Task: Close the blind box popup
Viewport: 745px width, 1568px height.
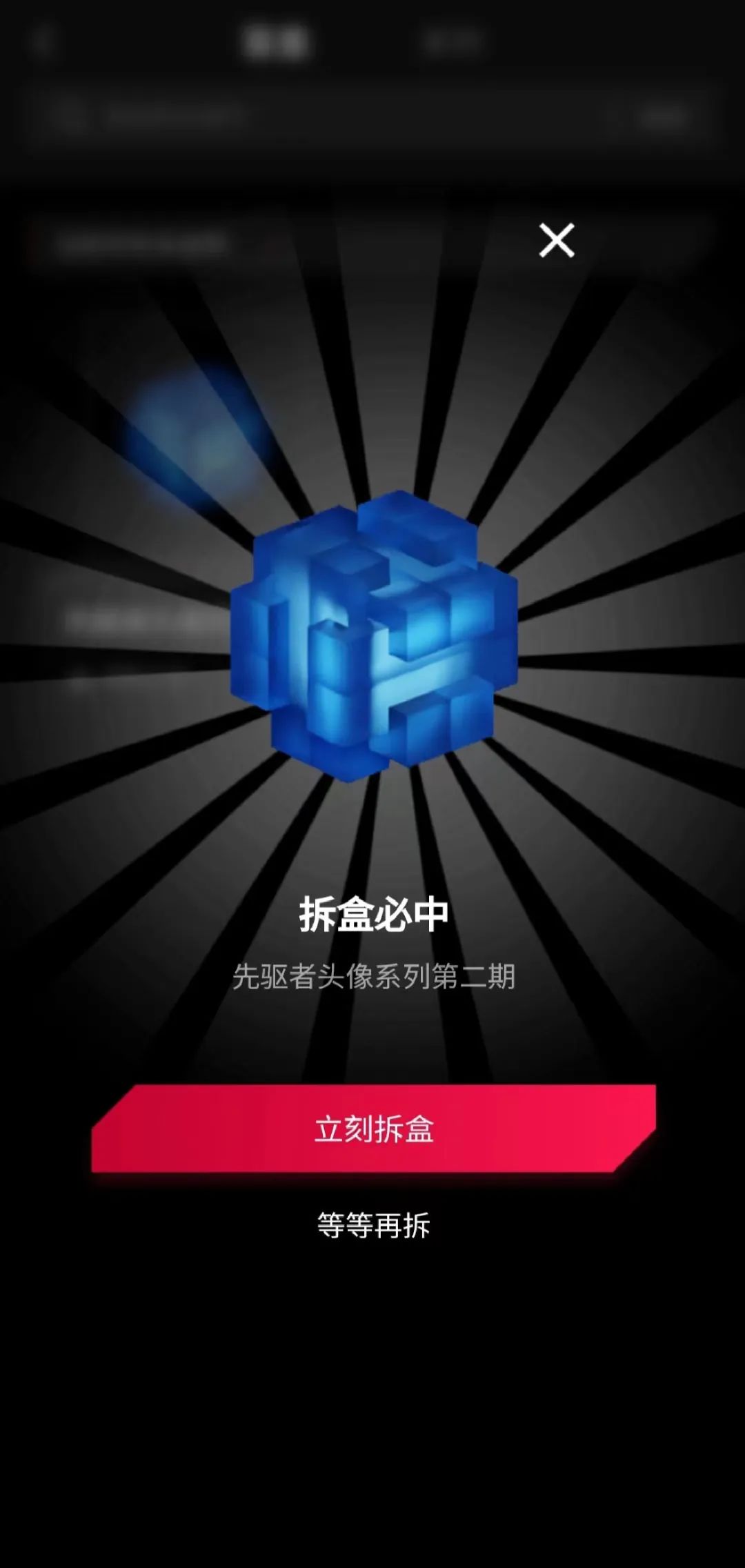Action: tap(556, 240)
